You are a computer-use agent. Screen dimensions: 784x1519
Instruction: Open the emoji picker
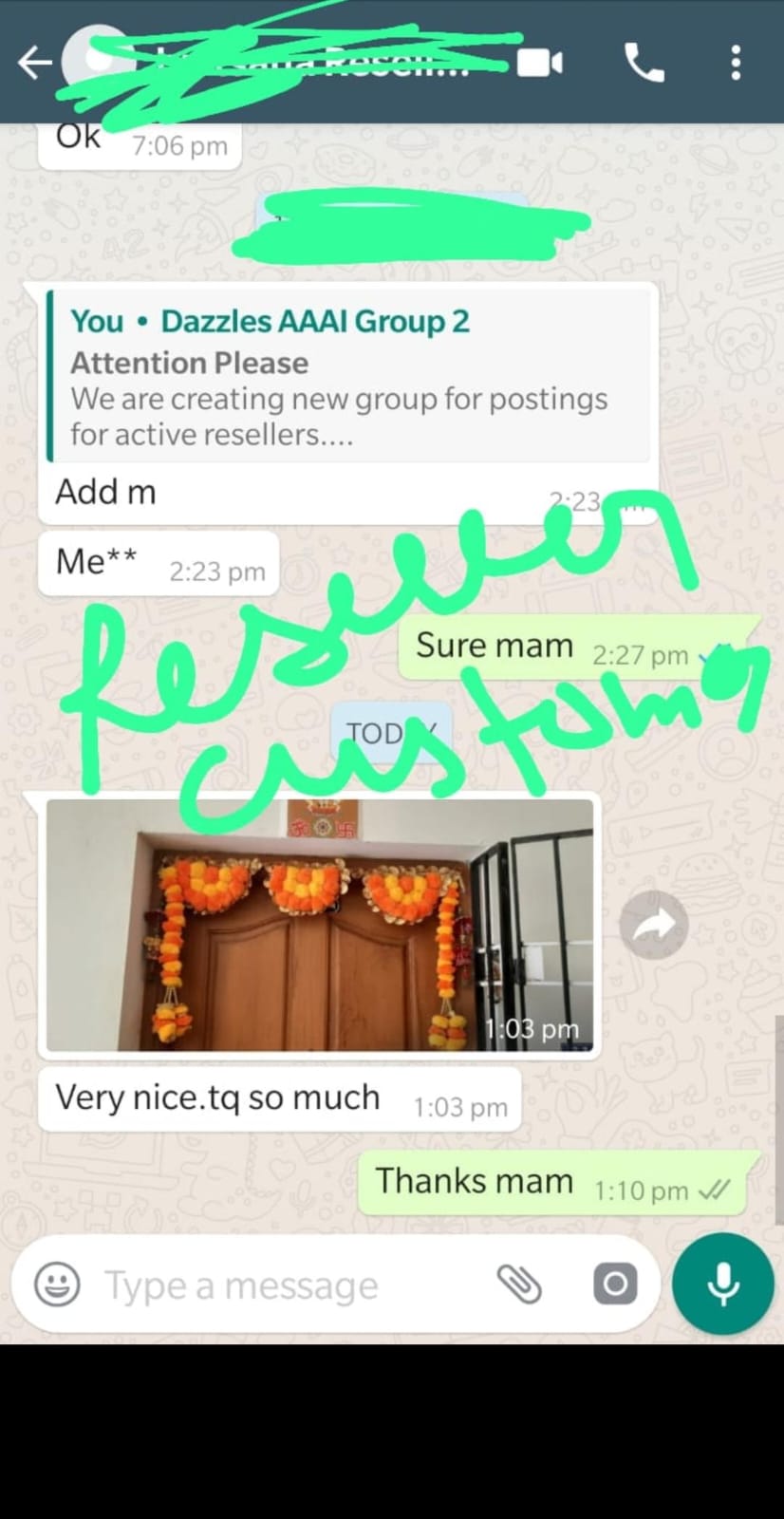57,1285
